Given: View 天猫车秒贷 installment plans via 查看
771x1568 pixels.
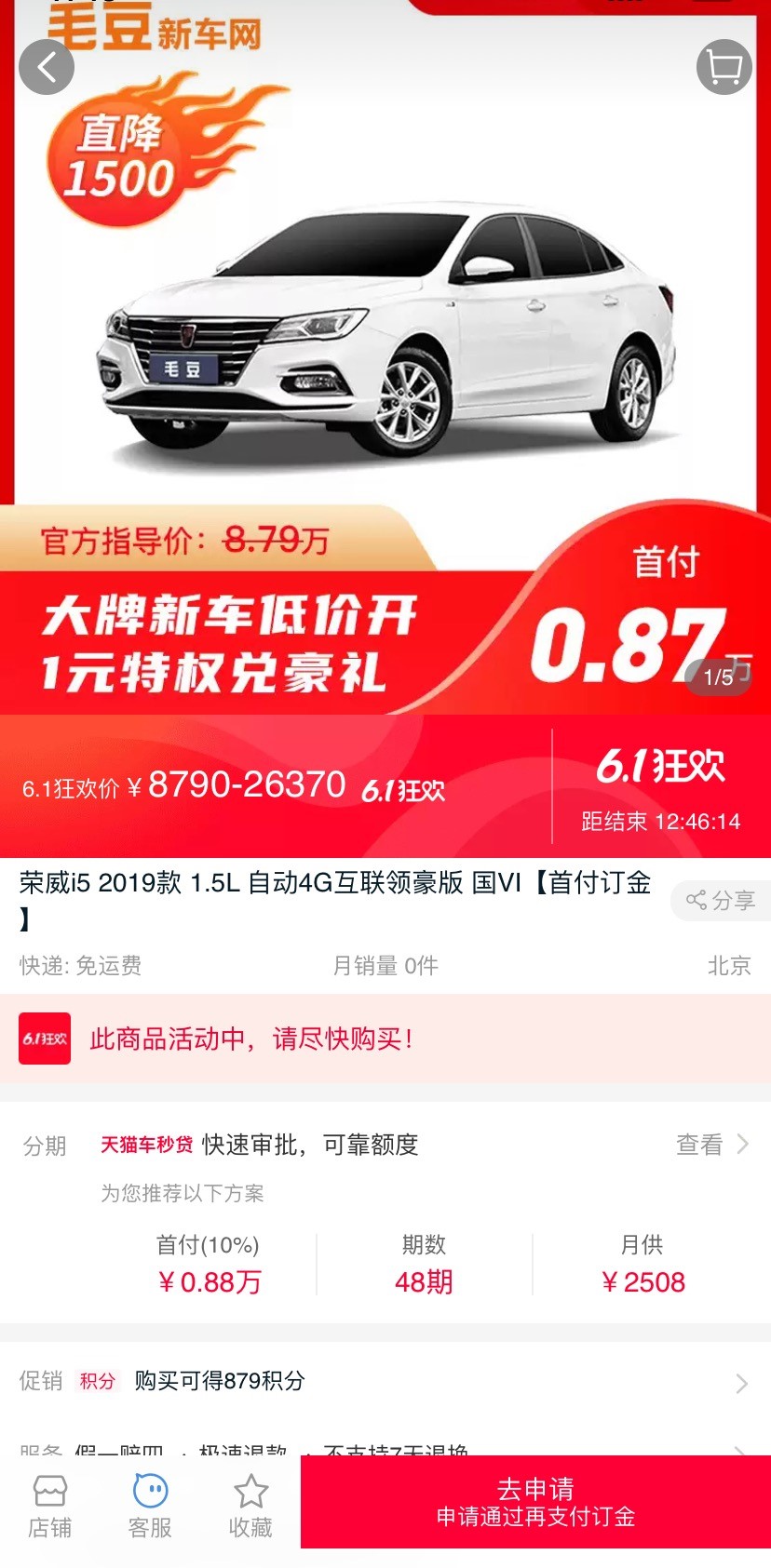Looking at the screenshot, I should click(x=711, y=1145).
